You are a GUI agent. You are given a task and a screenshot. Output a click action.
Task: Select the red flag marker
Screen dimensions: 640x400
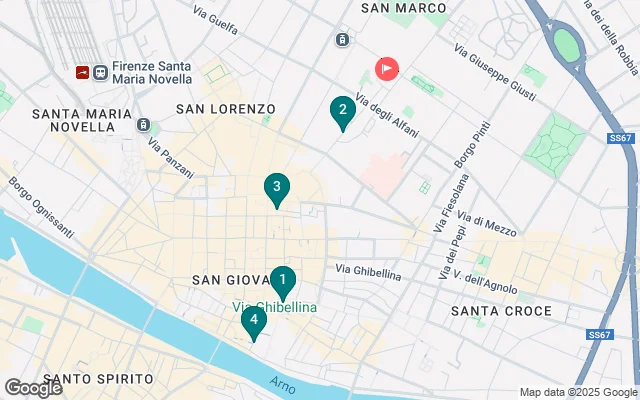387,69
